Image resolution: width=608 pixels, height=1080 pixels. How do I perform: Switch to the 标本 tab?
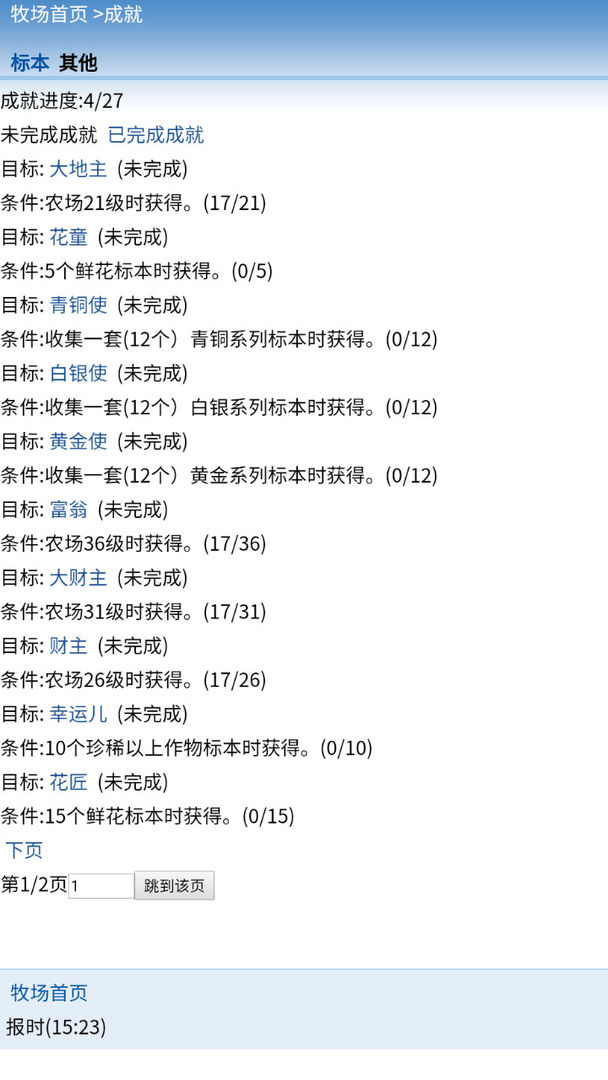coord(29,63)
